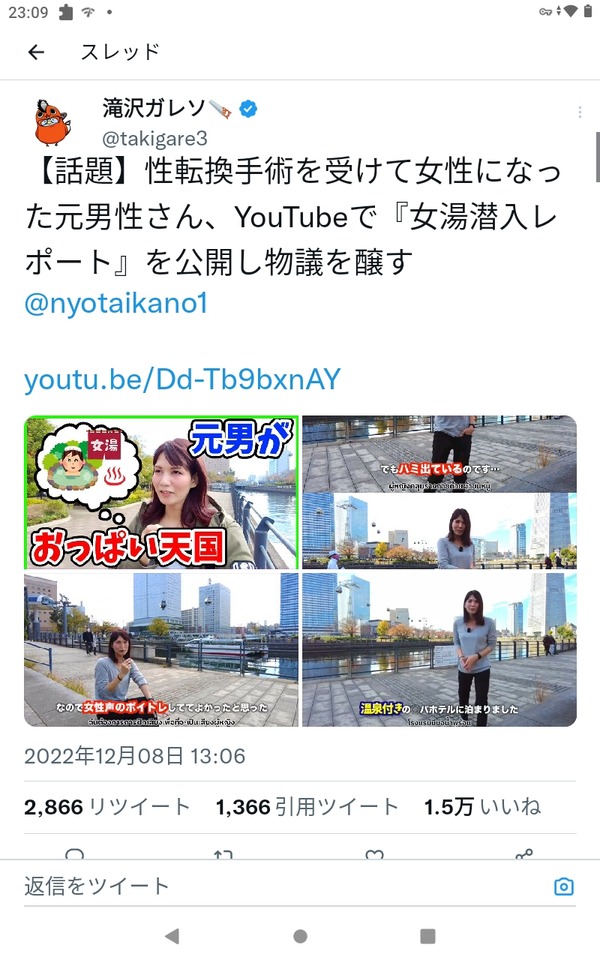This screenshot has height=960, width=600.
Task: View the 温泉付き hotel captioned image
Action: (x=440, y=650)
